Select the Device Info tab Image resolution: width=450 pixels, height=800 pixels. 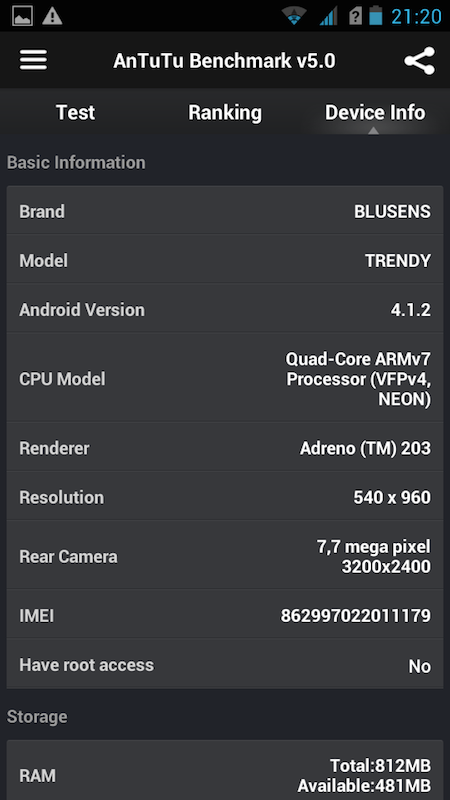374,113
